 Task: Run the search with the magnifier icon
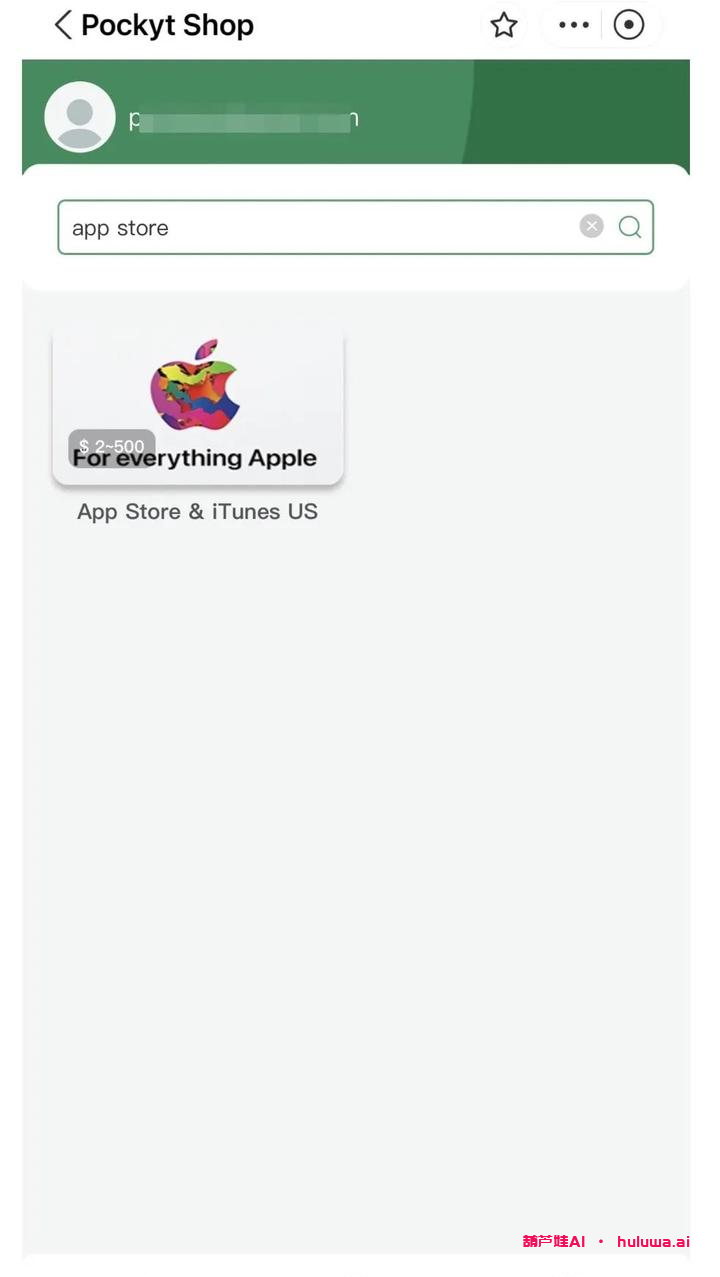click(630, 227)
